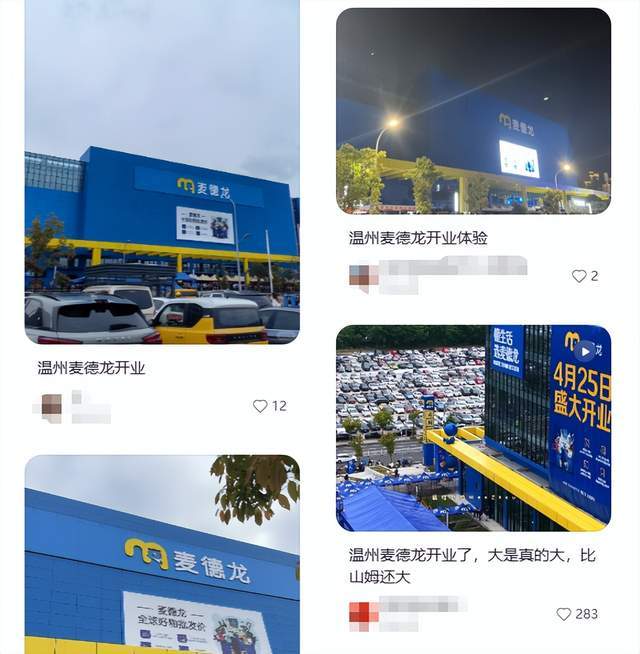
Task: Like the post with 283 likes
Action: click(x=564, y=614)
